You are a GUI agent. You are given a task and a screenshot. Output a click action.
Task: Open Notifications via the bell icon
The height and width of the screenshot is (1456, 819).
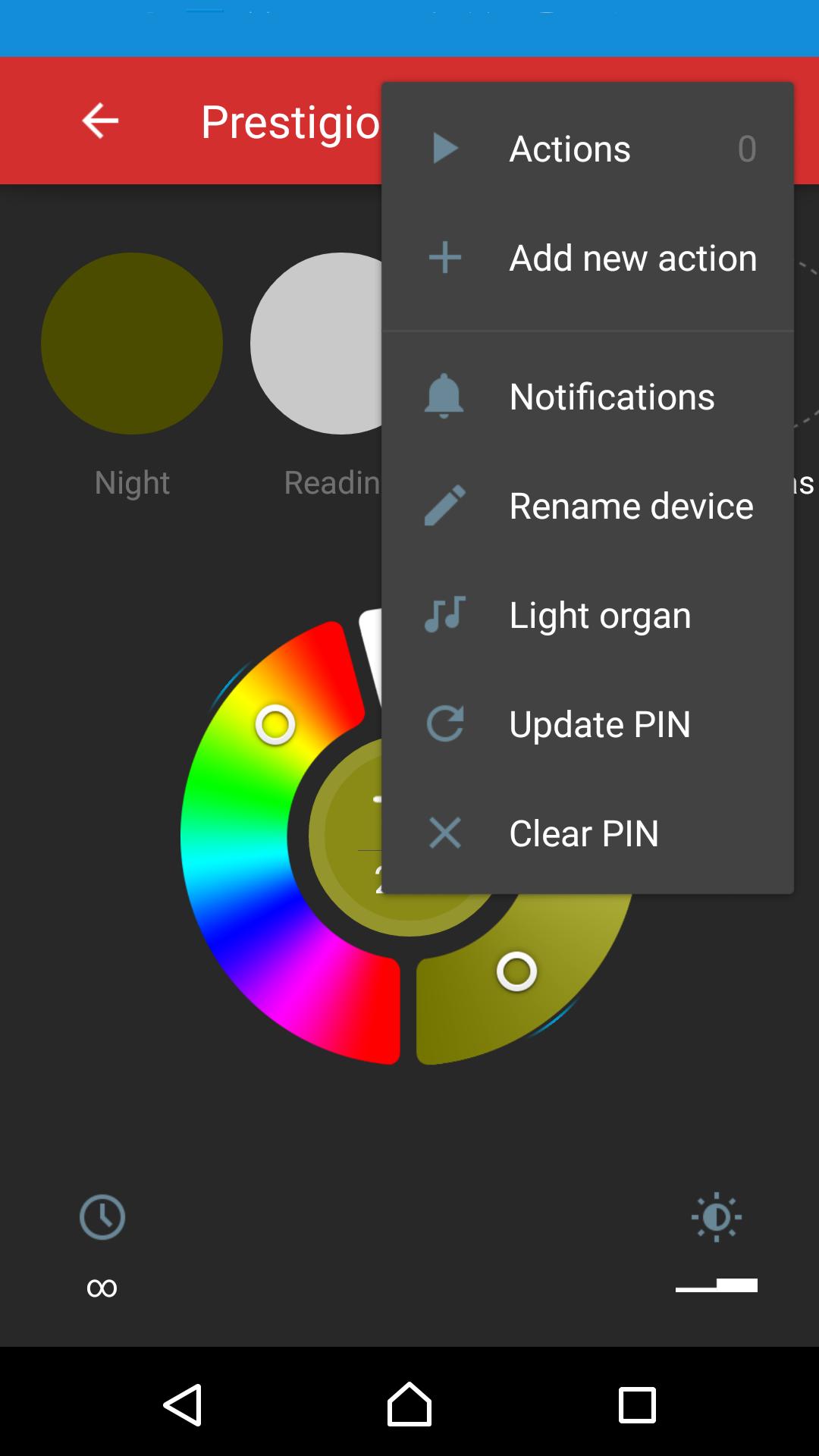click(x=445, y=396)
